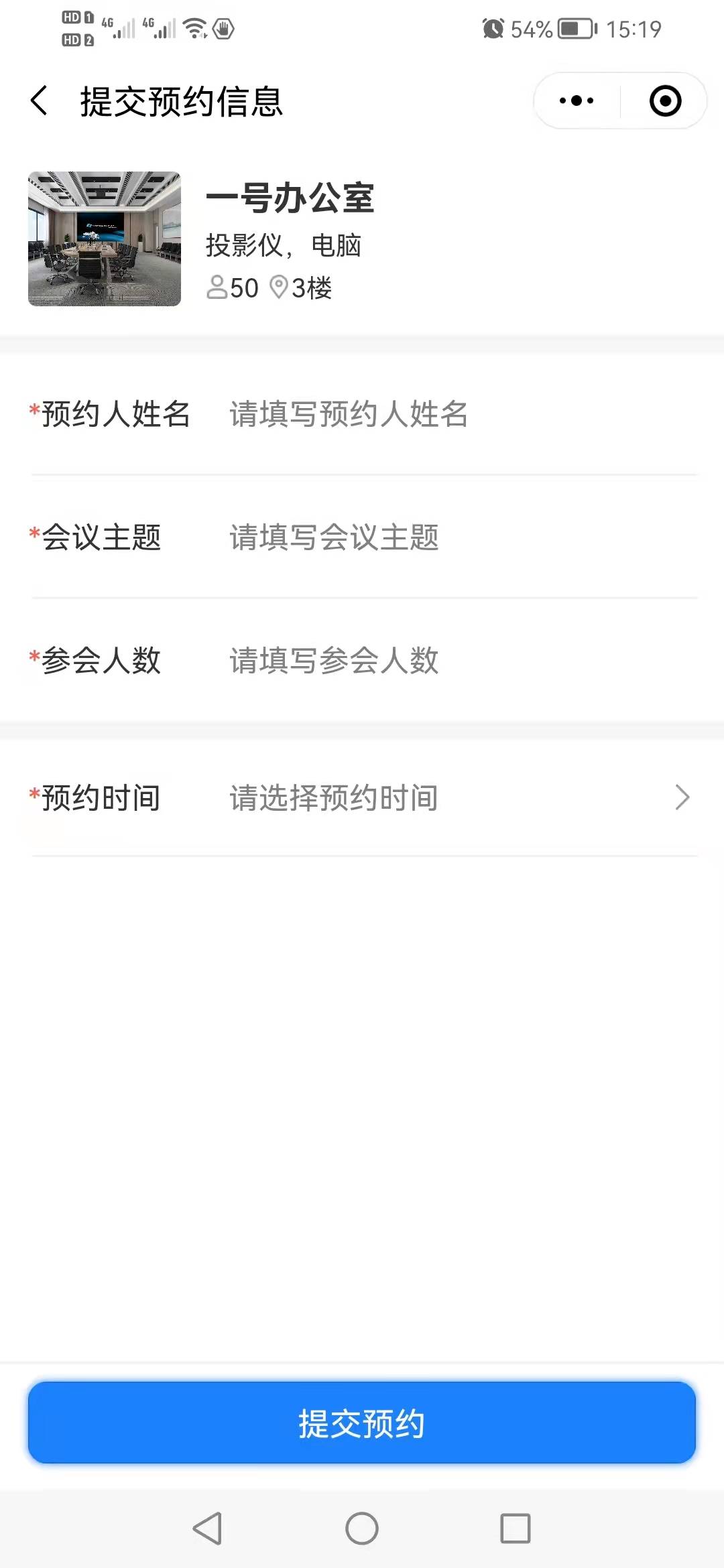Open the 预约时间 time selection page

coord(362,797)
